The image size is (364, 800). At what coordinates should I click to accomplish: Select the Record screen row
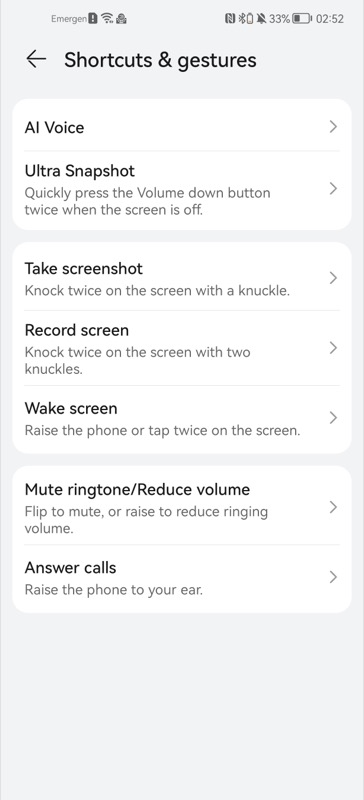(182, 348)
